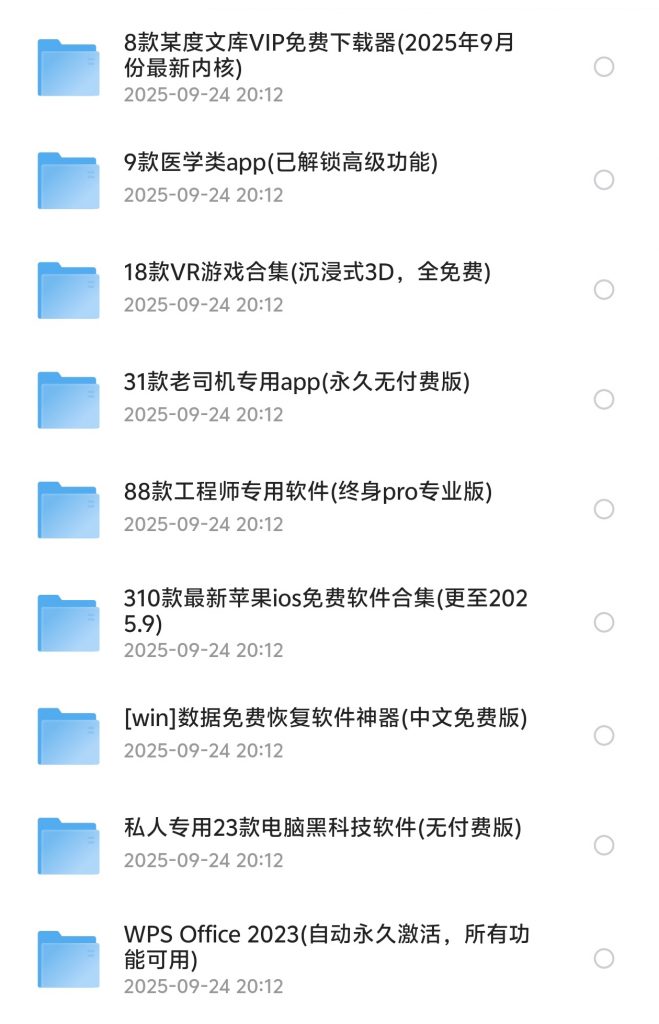Viewport: 659px width, 1024px height.
Task: Open the WPS Office 2023 folder
Action: pyautogui.click(x=327, y=947)
